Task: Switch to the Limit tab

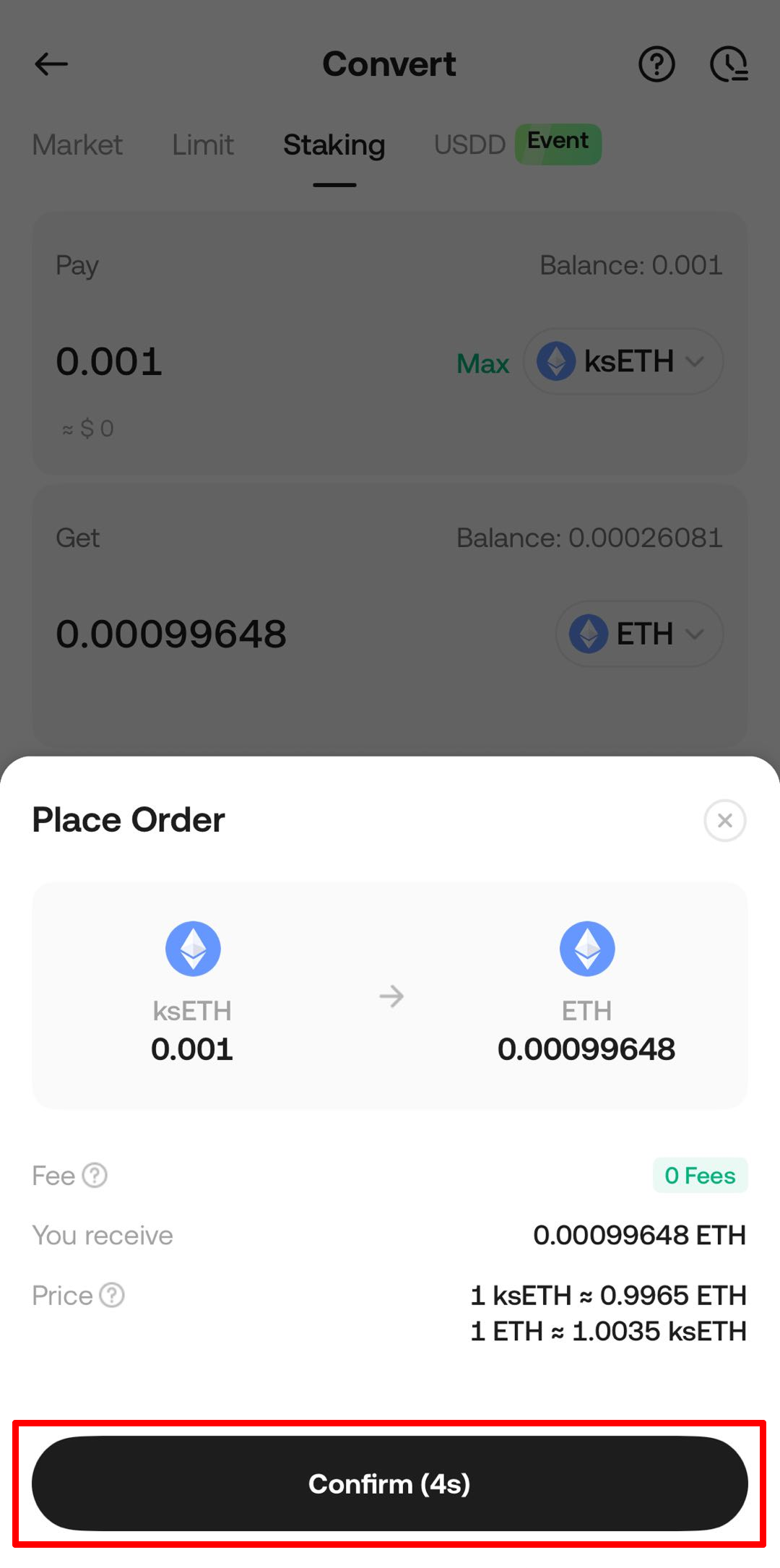Action: pyautogui.click(x=202, y=145)
